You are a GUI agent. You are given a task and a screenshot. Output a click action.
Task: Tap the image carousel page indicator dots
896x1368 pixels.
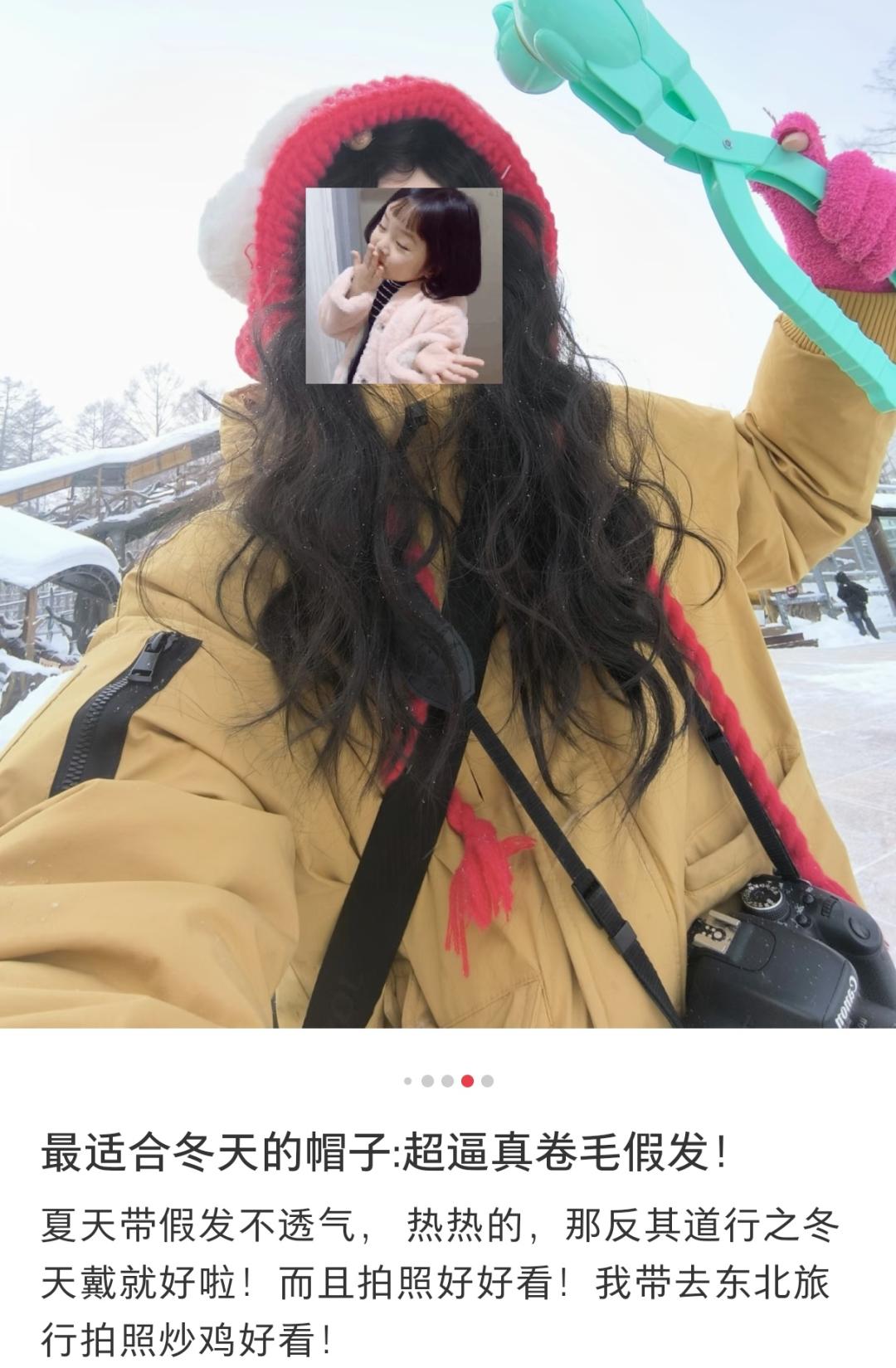pyautogui.click(x=448, y=1081)
